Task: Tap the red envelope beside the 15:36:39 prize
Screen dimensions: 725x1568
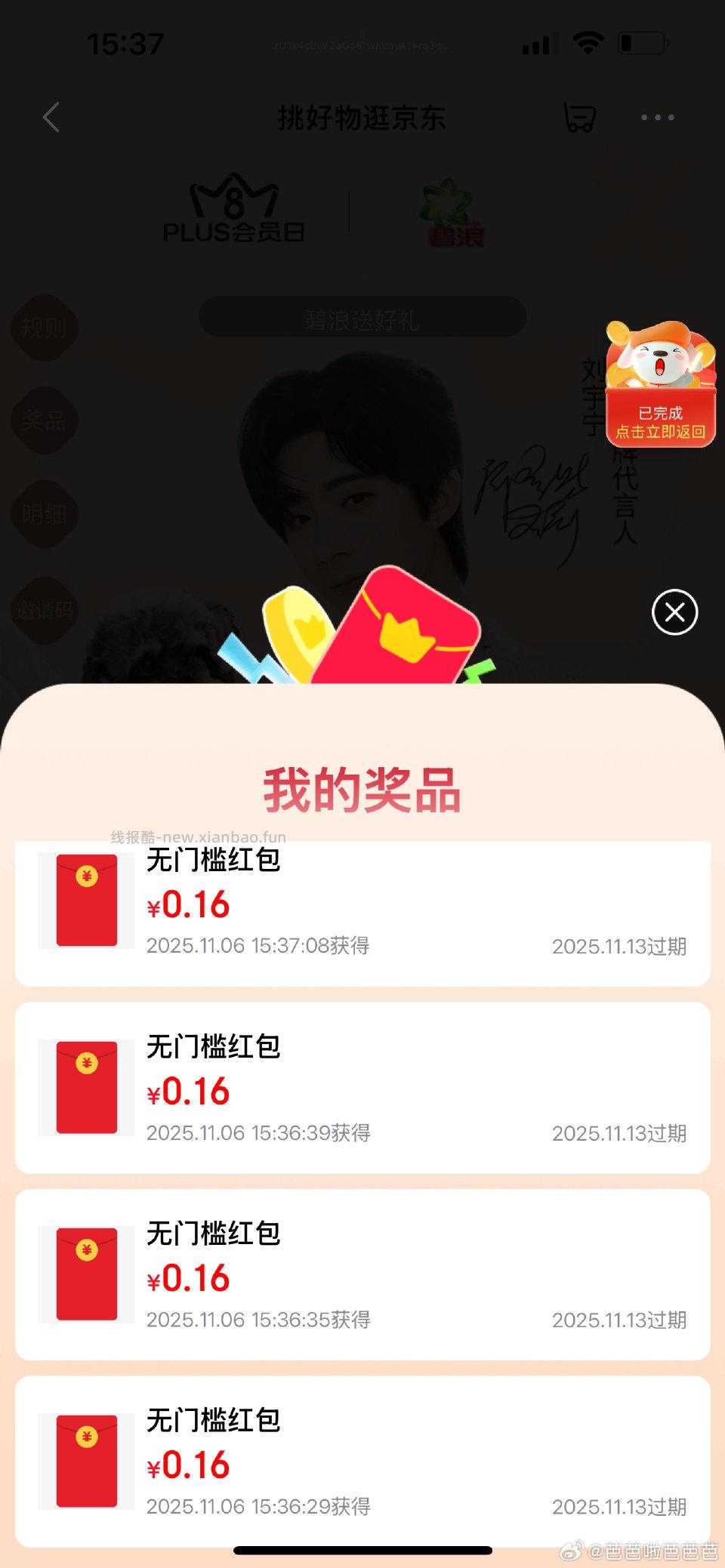Action: coord(85,1088)
